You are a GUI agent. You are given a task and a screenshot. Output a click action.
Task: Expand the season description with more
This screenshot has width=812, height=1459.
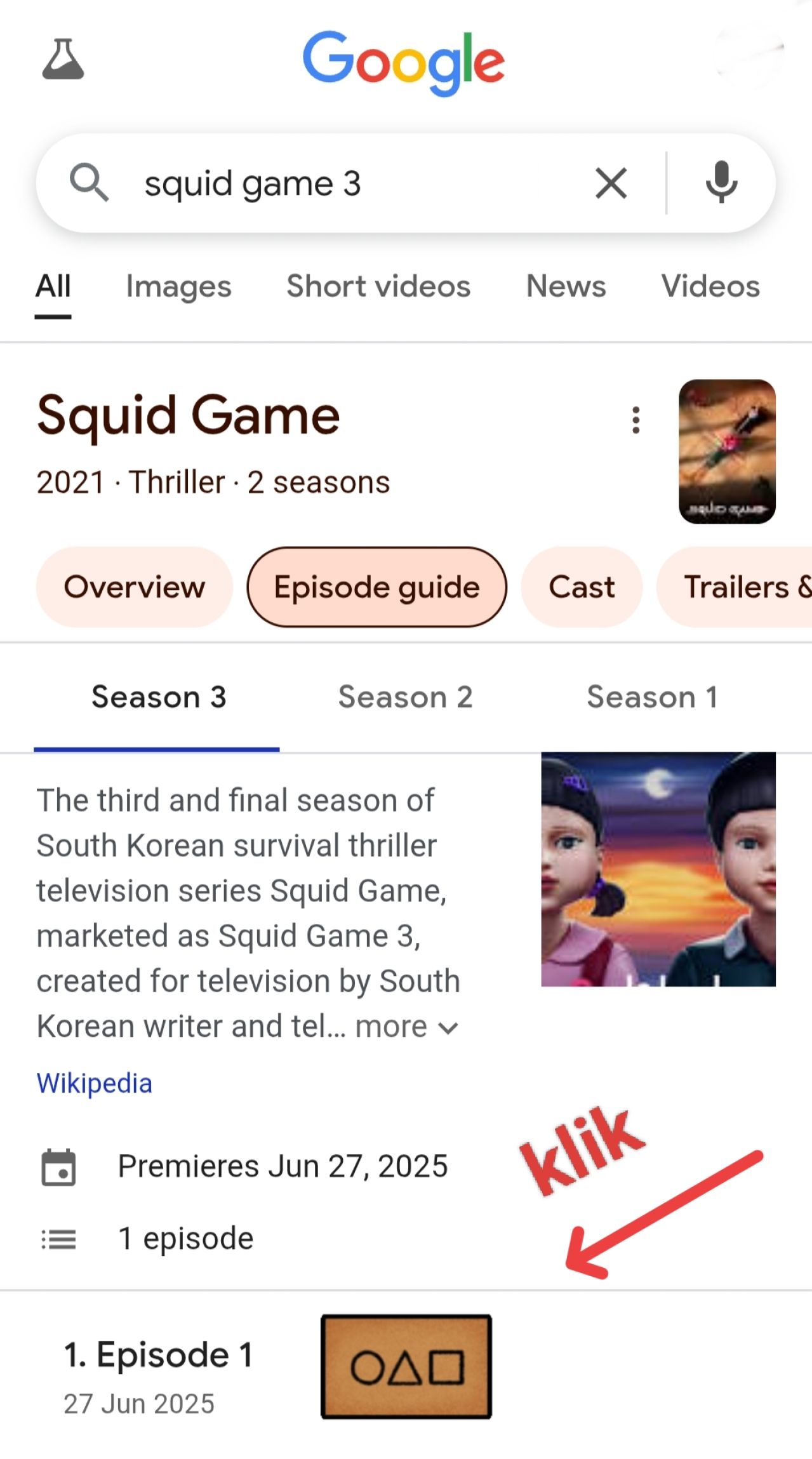406,1027
